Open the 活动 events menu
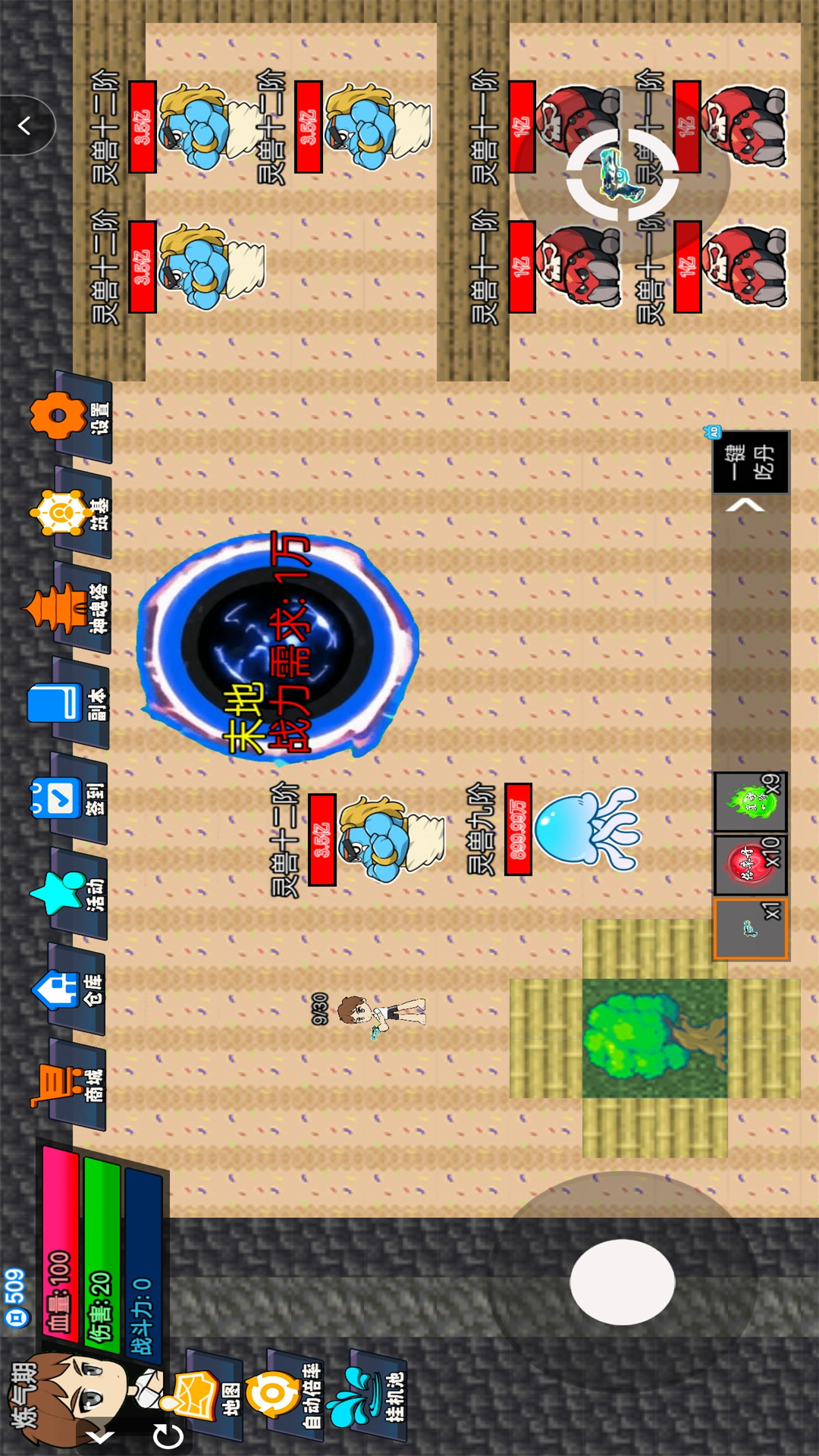The width and height of the screenshot is (819, 1456). click(x=68, y=895)
